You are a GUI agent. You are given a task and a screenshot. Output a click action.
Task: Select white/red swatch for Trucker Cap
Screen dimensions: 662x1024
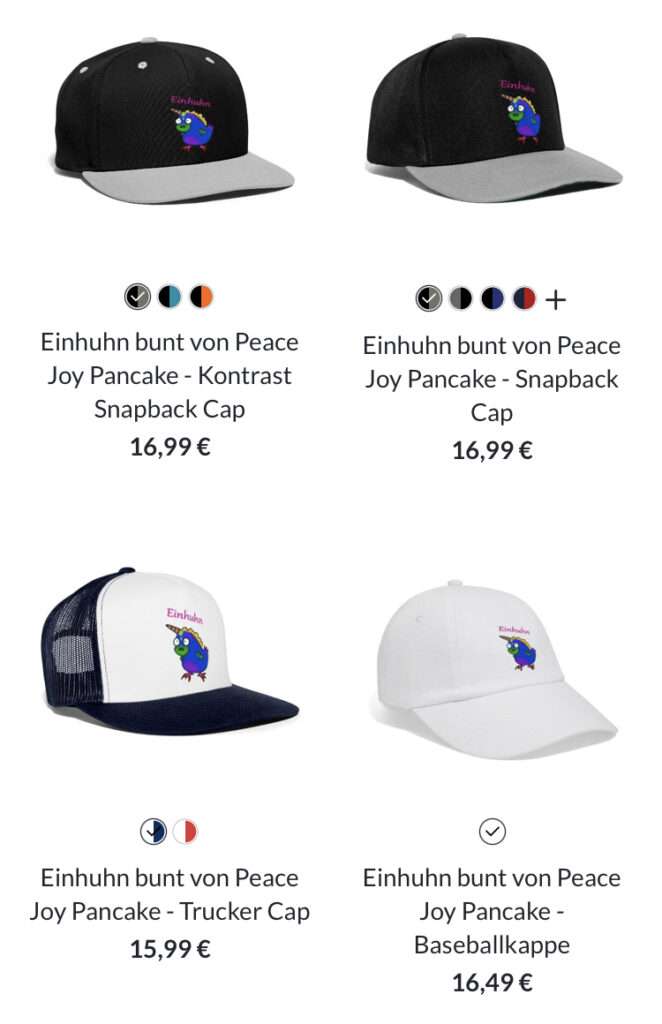point(185,831)
